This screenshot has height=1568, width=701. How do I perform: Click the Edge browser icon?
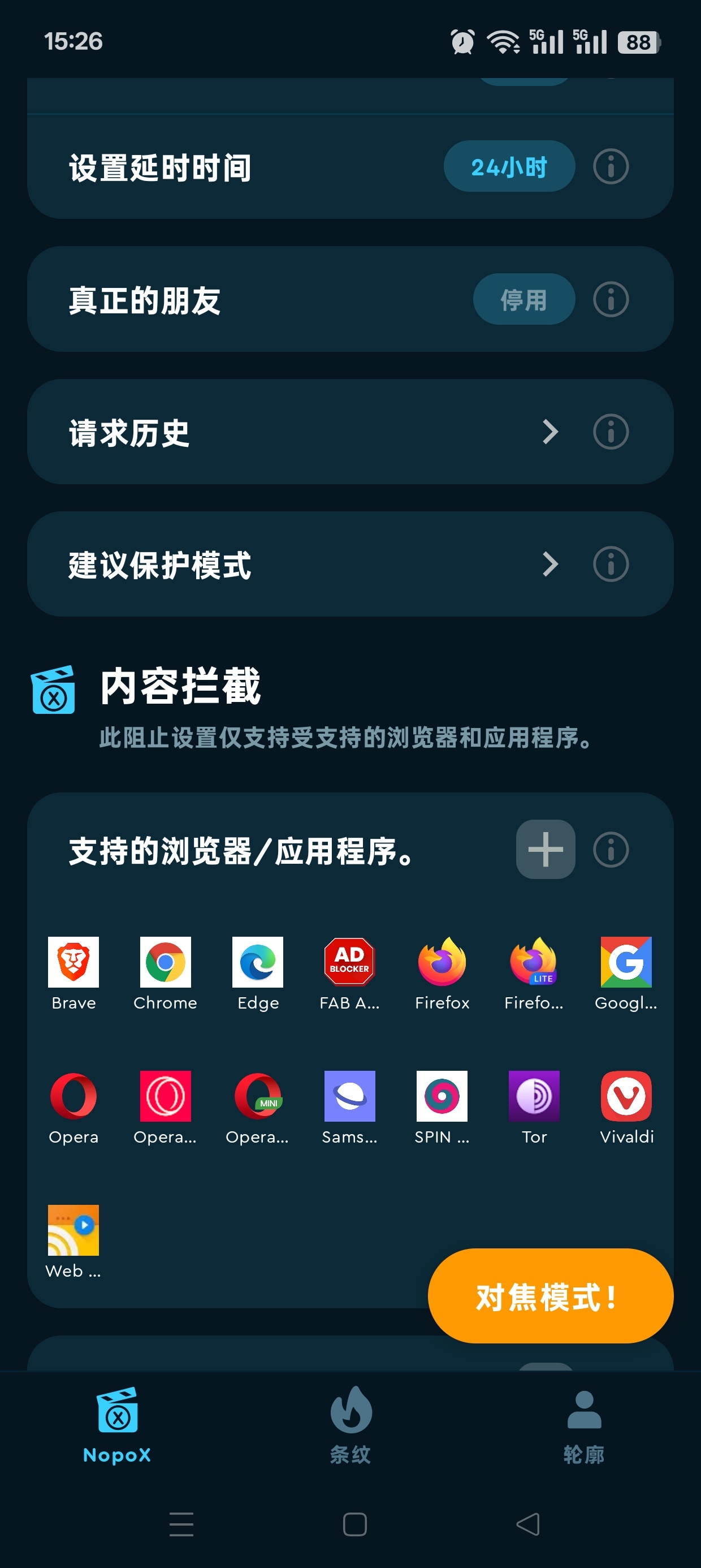click(257, 971)
